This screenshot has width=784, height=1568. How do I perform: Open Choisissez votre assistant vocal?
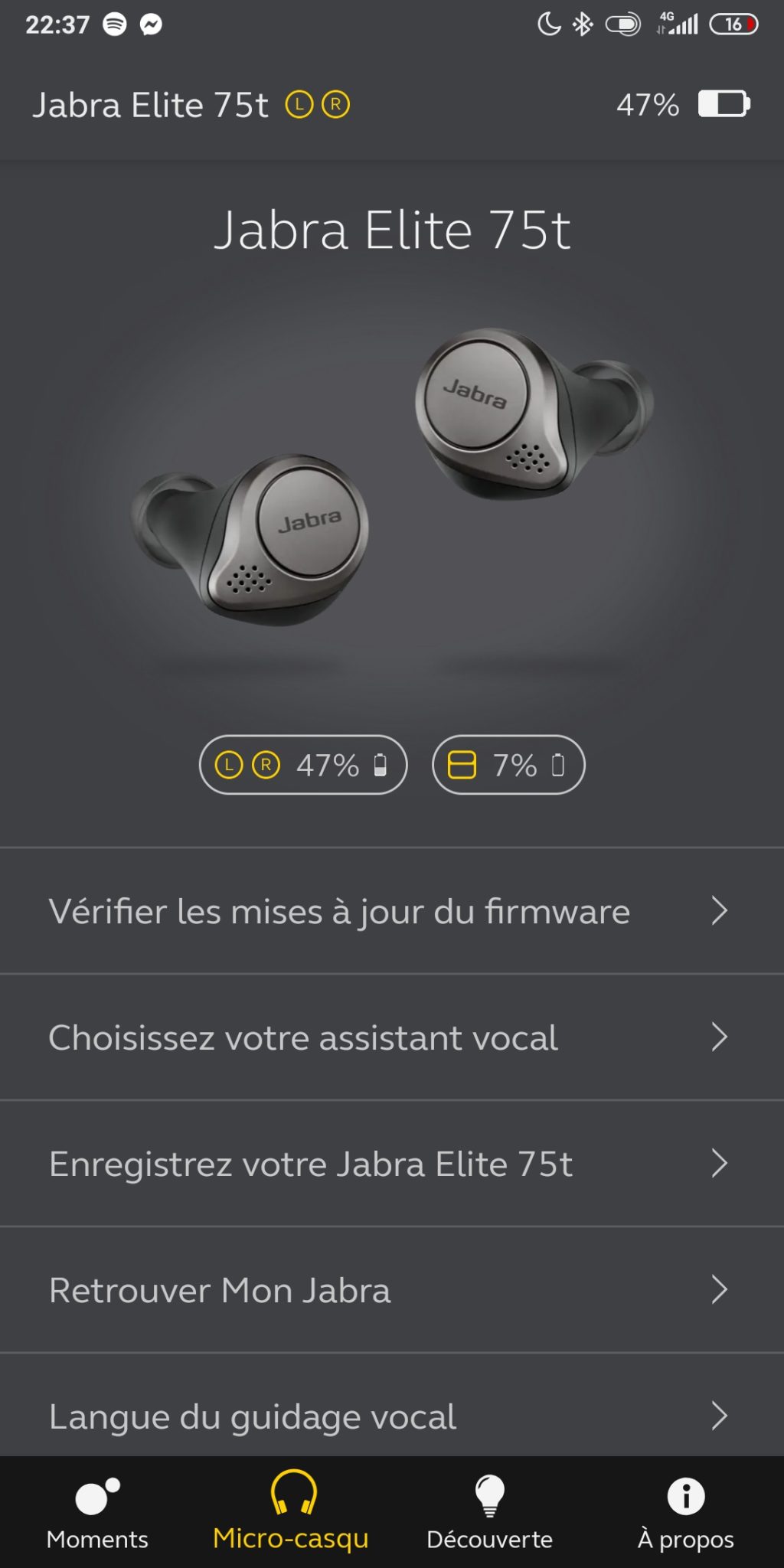click(392, 1037)
